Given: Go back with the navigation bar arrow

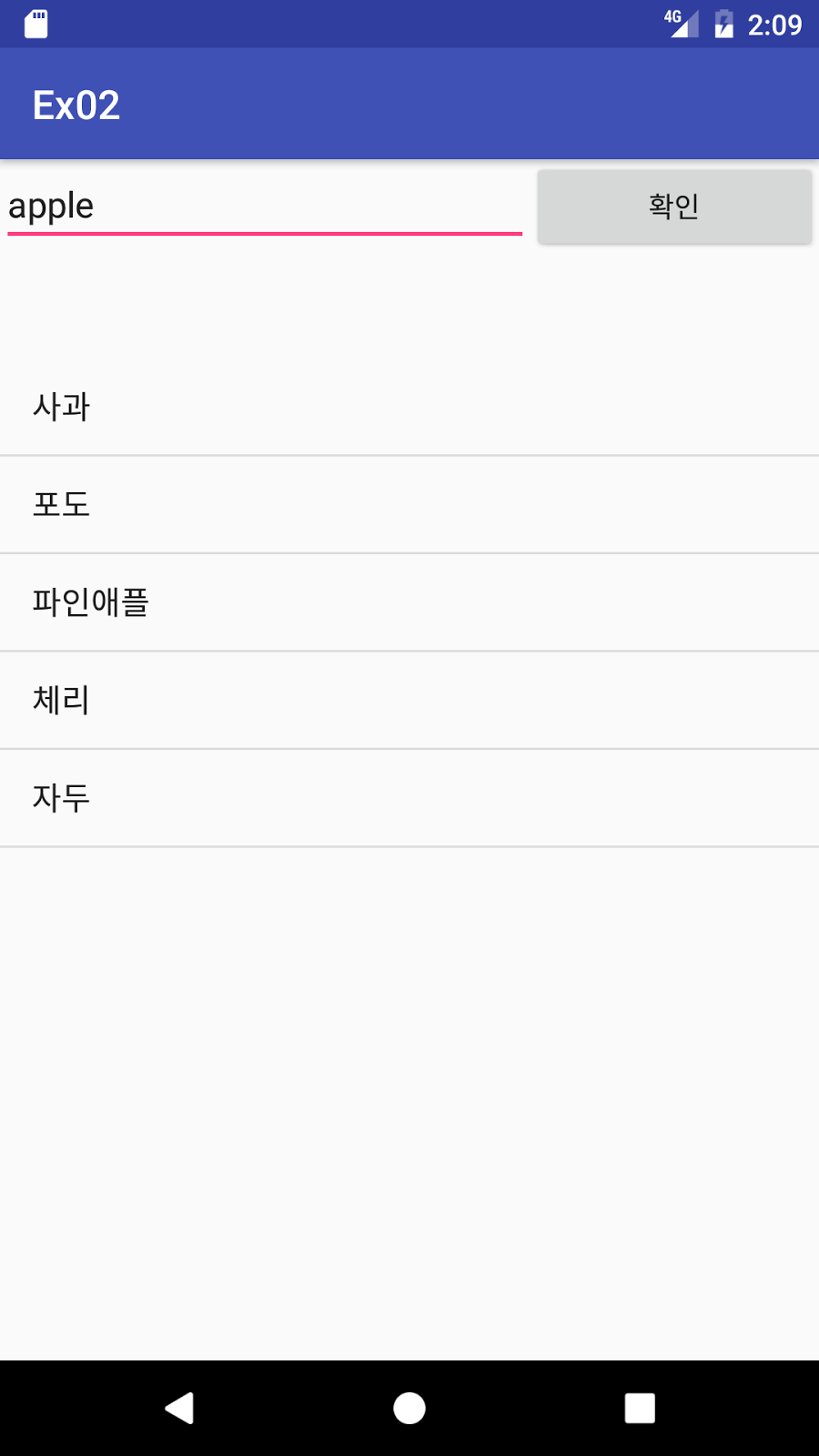Looking at the screenshot, I should tap(179, 1408).
